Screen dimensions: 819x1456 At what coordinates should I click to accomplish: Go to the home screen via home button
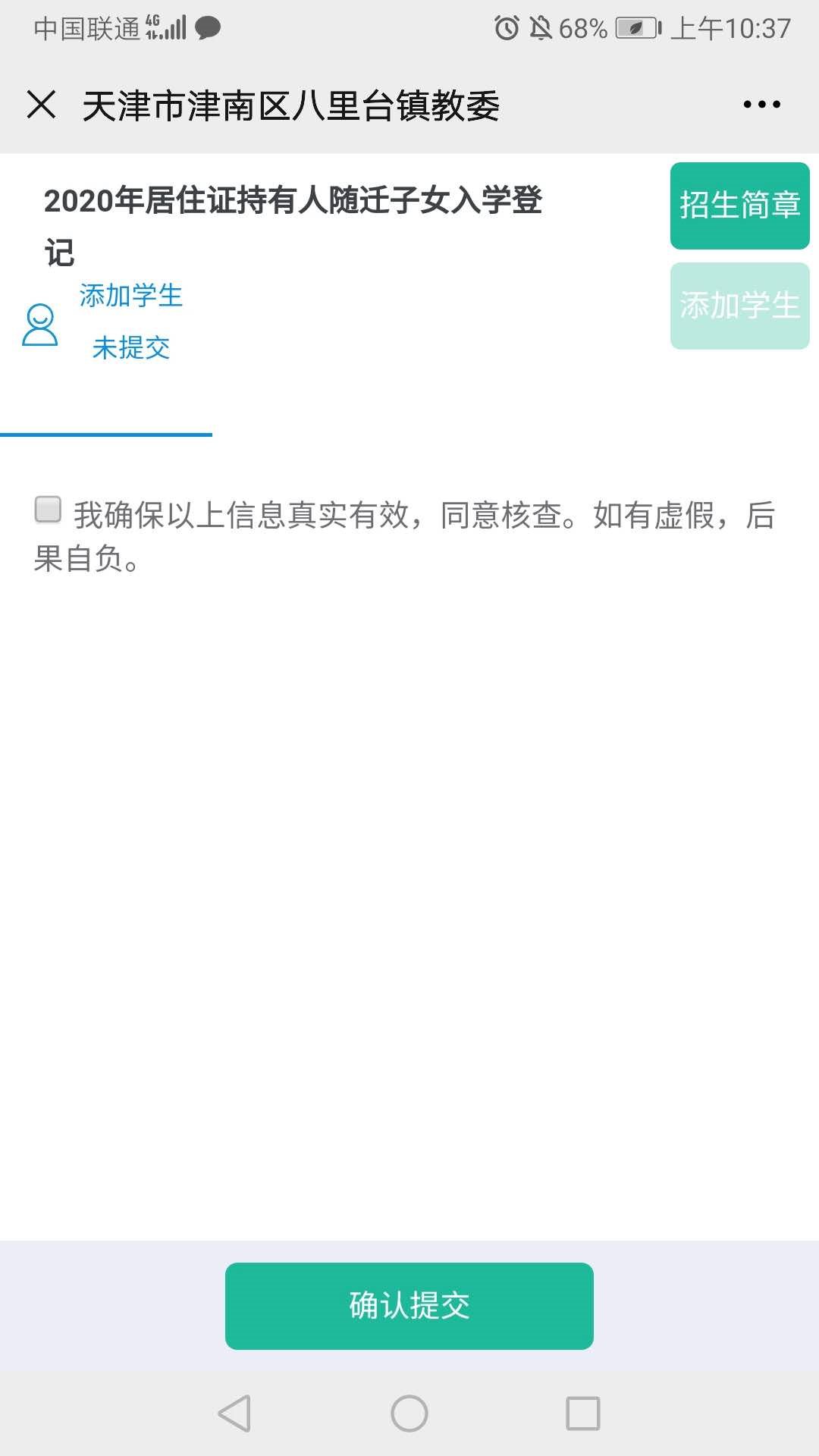click(x=409, y=1414)
